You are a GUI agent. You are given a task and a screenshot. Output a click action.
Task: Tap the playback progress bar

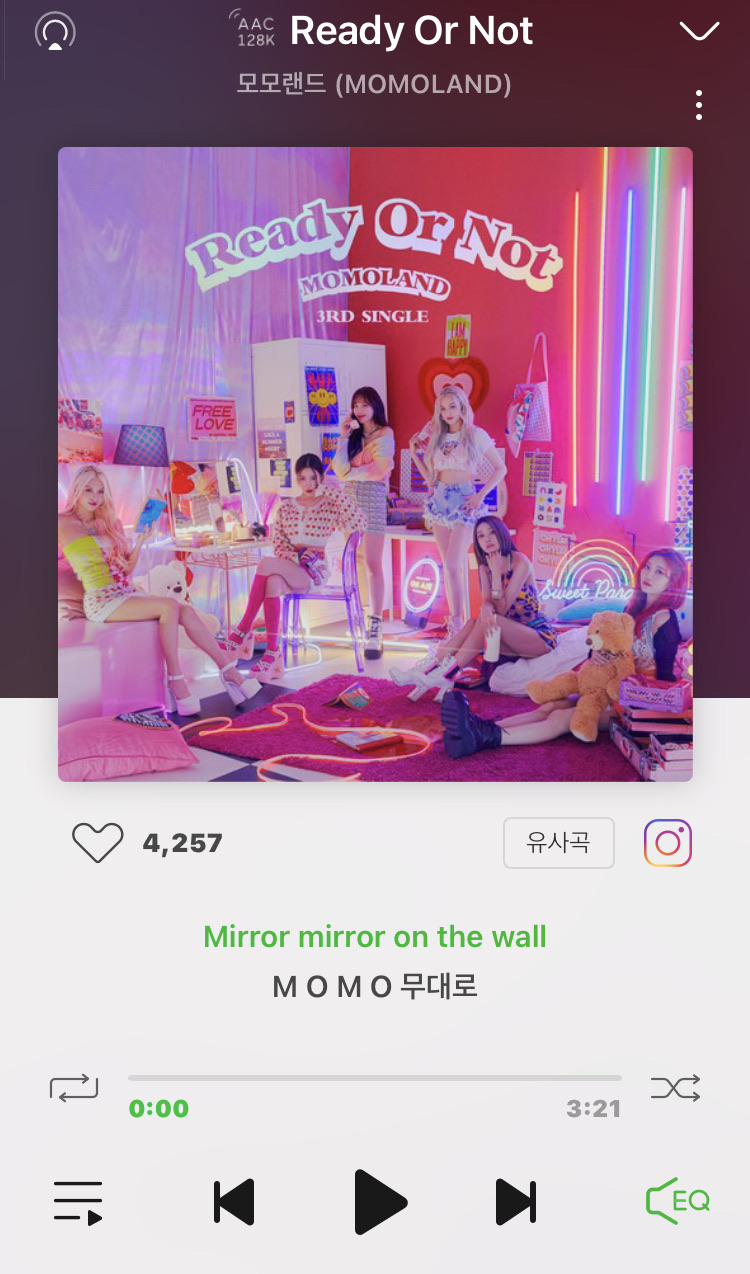click(375, 1078)
